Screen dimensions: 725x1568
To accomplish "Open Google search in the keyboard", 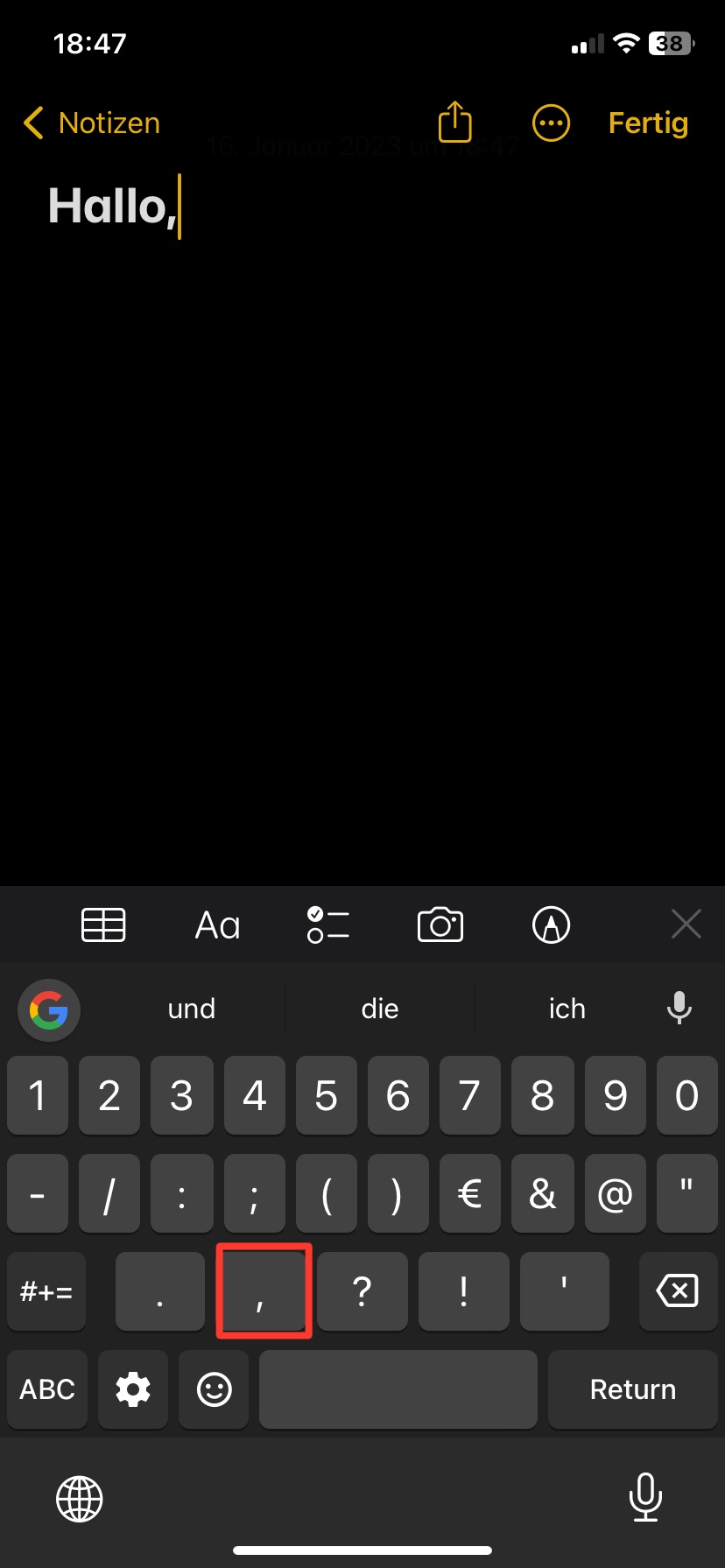I will pos(49,1009).
